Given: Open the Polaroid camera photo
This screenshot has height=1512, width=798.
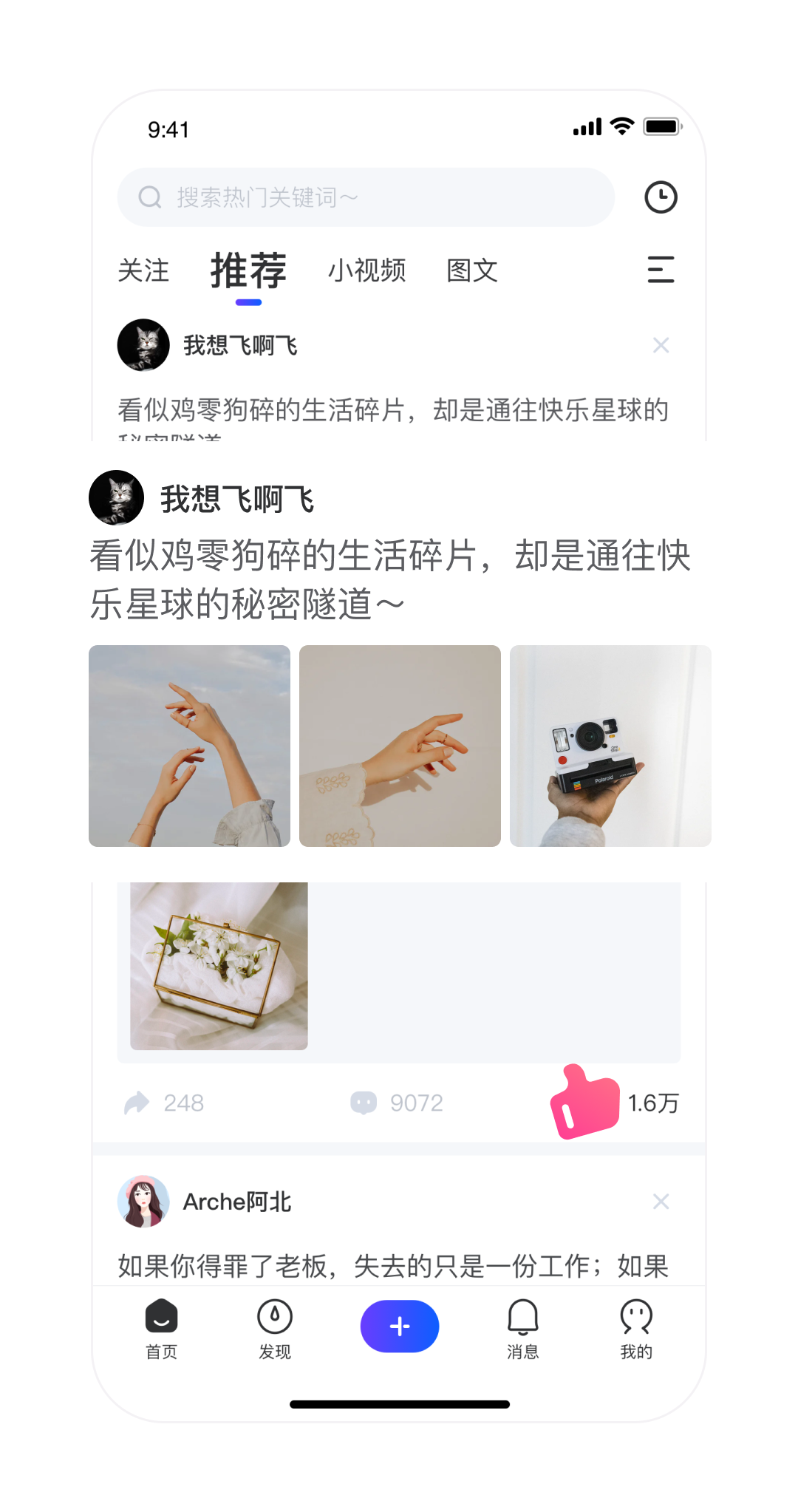Looking at the screenshot, I should [610, 746].
